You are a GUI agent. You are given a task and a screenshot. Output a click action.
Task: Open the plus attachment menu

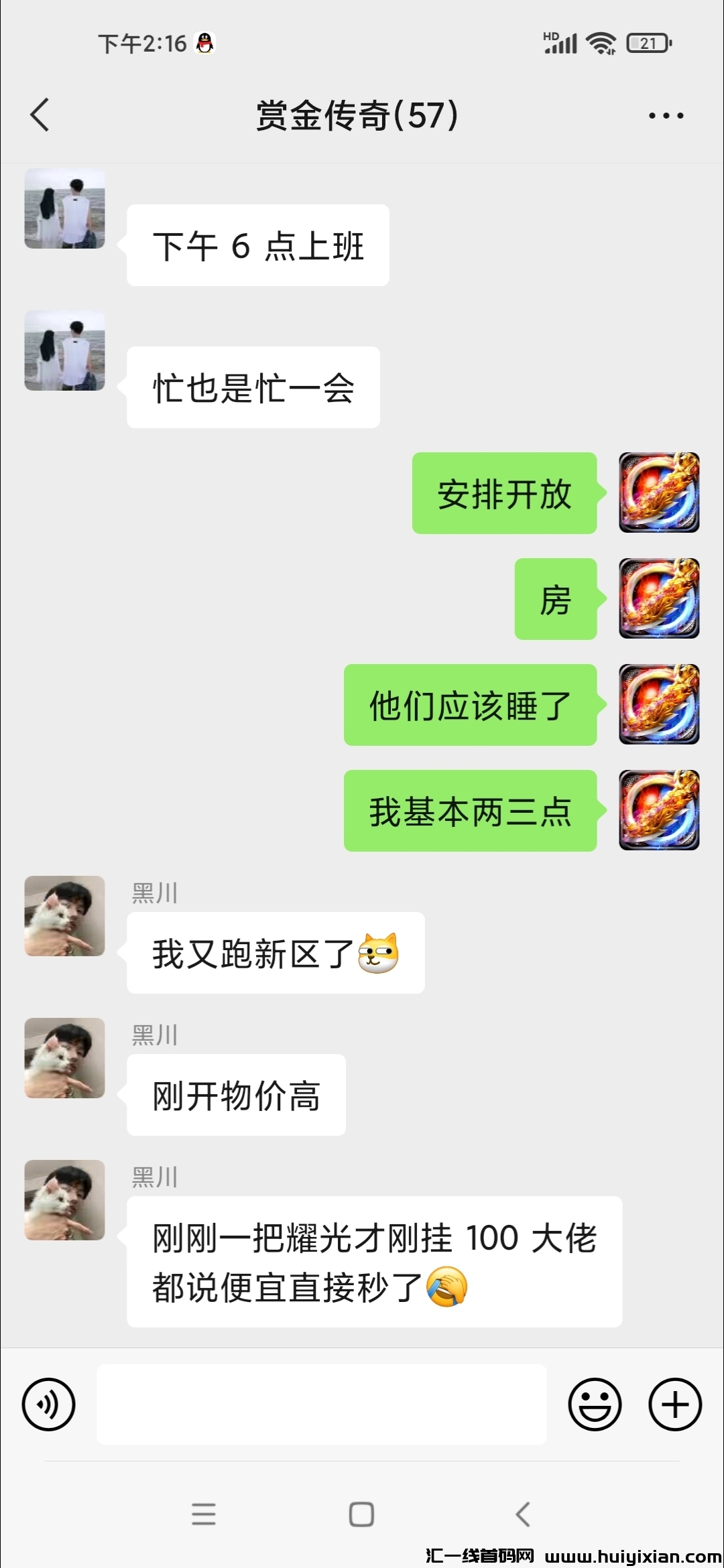pyautogui.click(x=675, y=1404)
